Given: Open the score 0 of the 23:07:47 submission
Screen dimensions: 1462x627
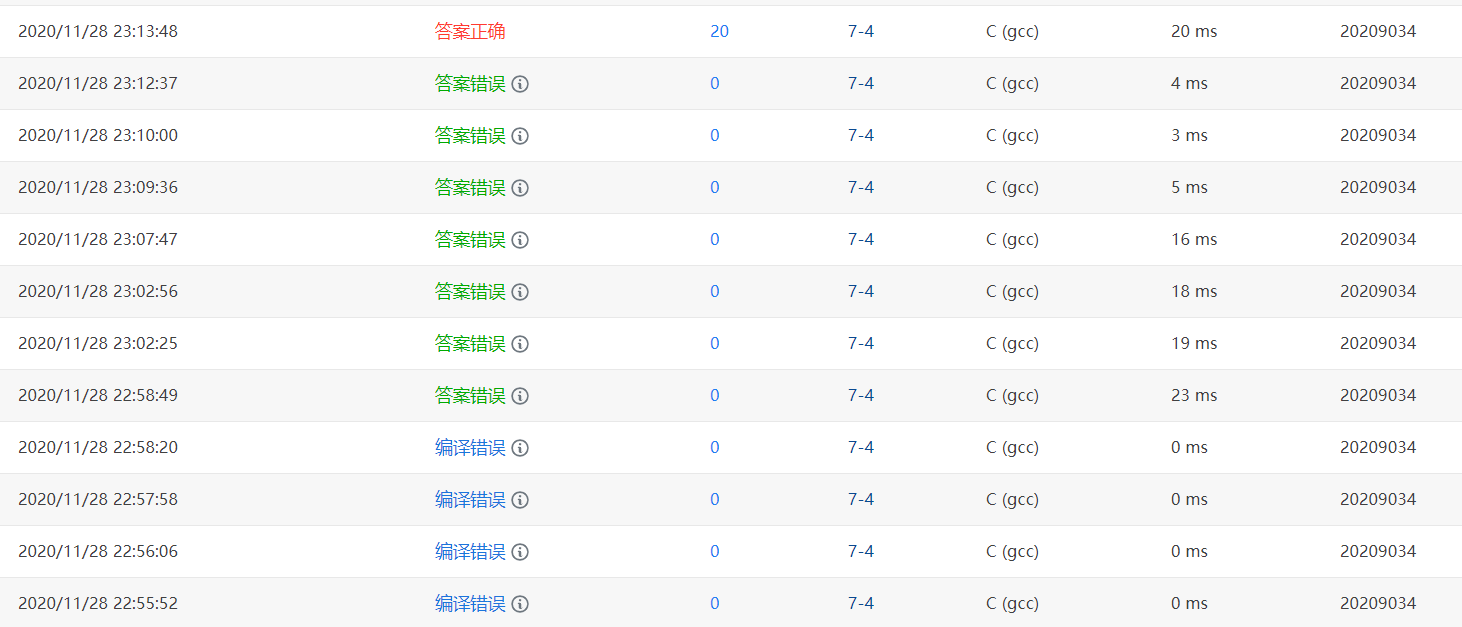Looking at the screenshot, I should (x=714, y=239).
